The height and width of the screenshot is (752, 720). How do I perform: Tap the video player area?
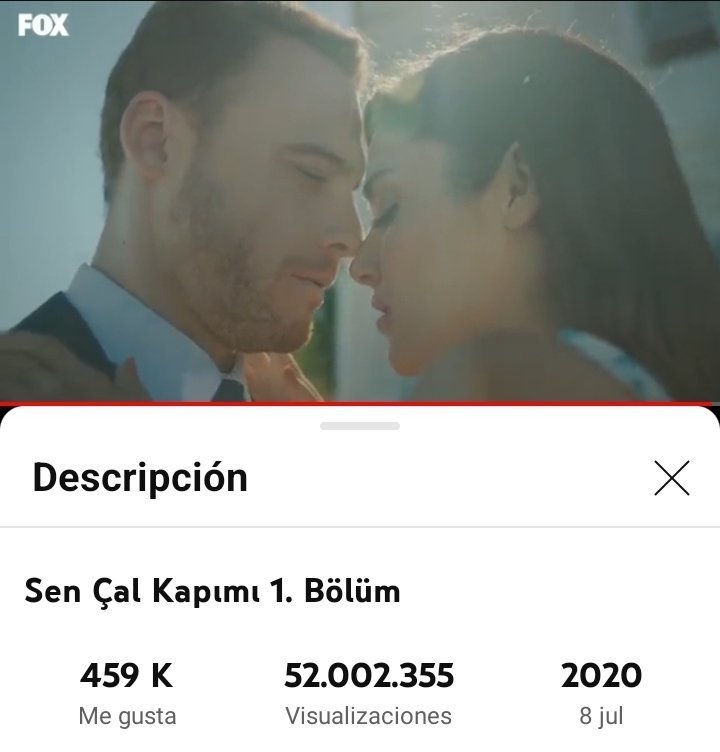360,200
